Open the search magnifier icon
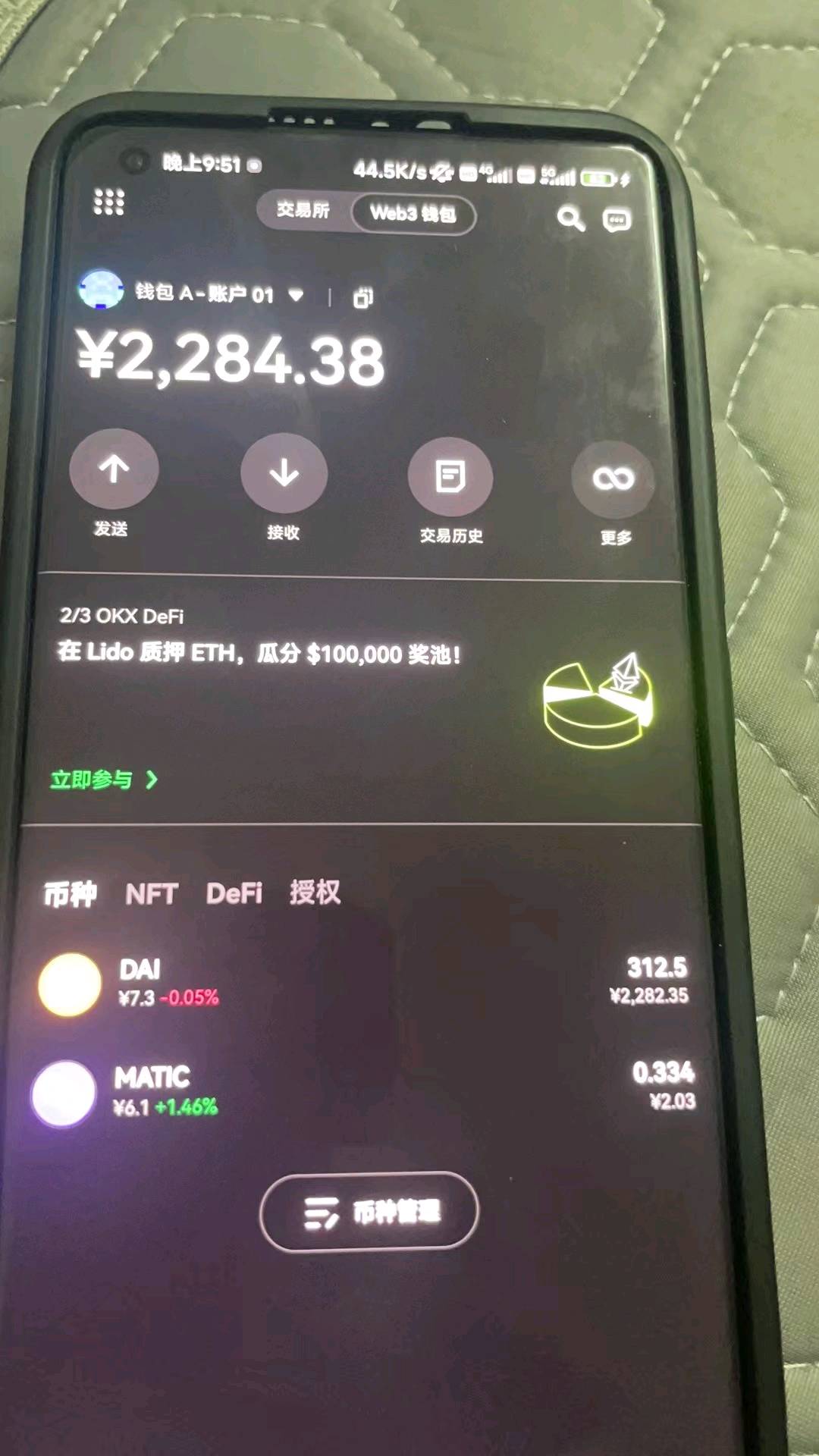The width and height of the screenshot is (819, 1456). coord(570,218)
